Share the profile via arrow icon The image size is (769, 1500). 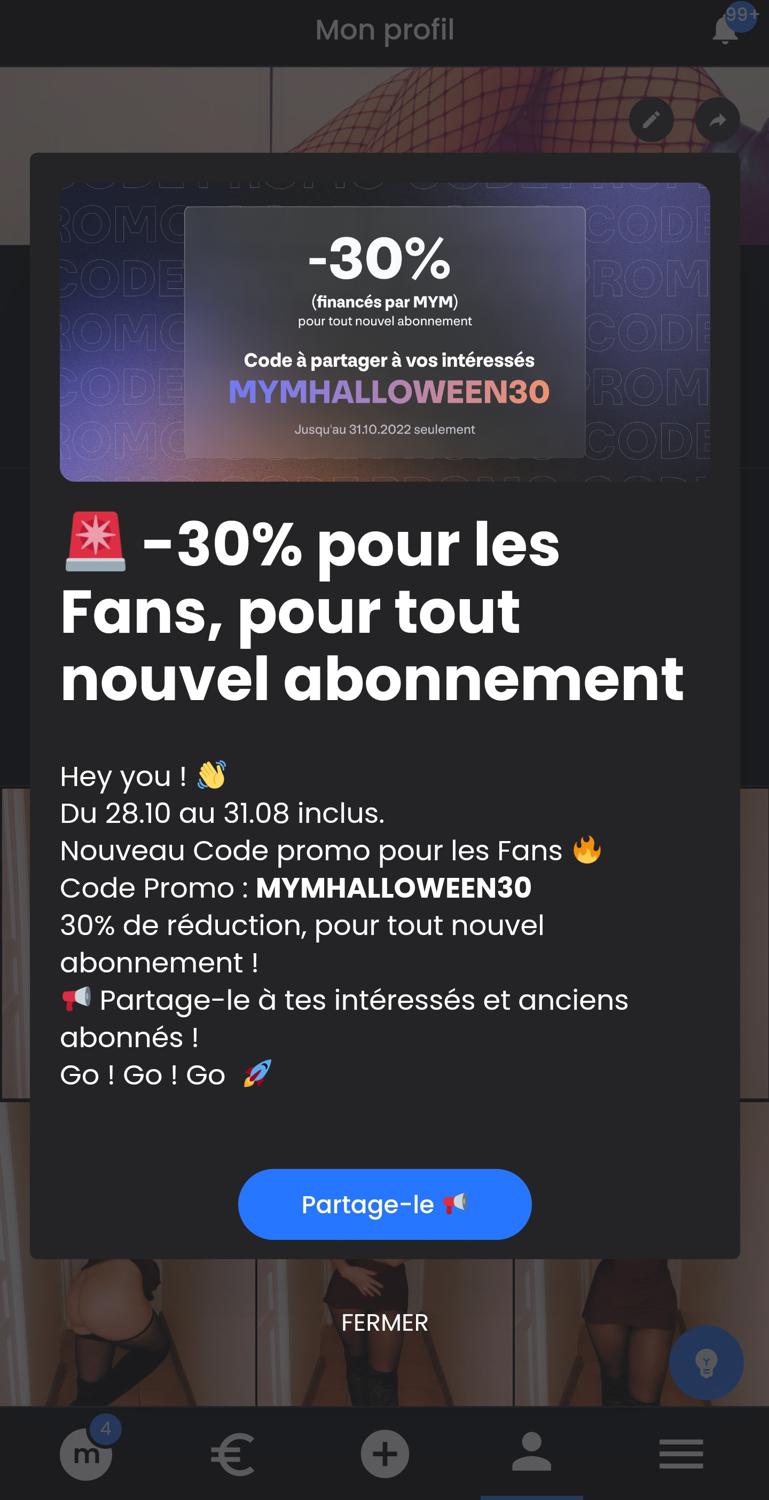pyautogui.click(x=717, y=120)
